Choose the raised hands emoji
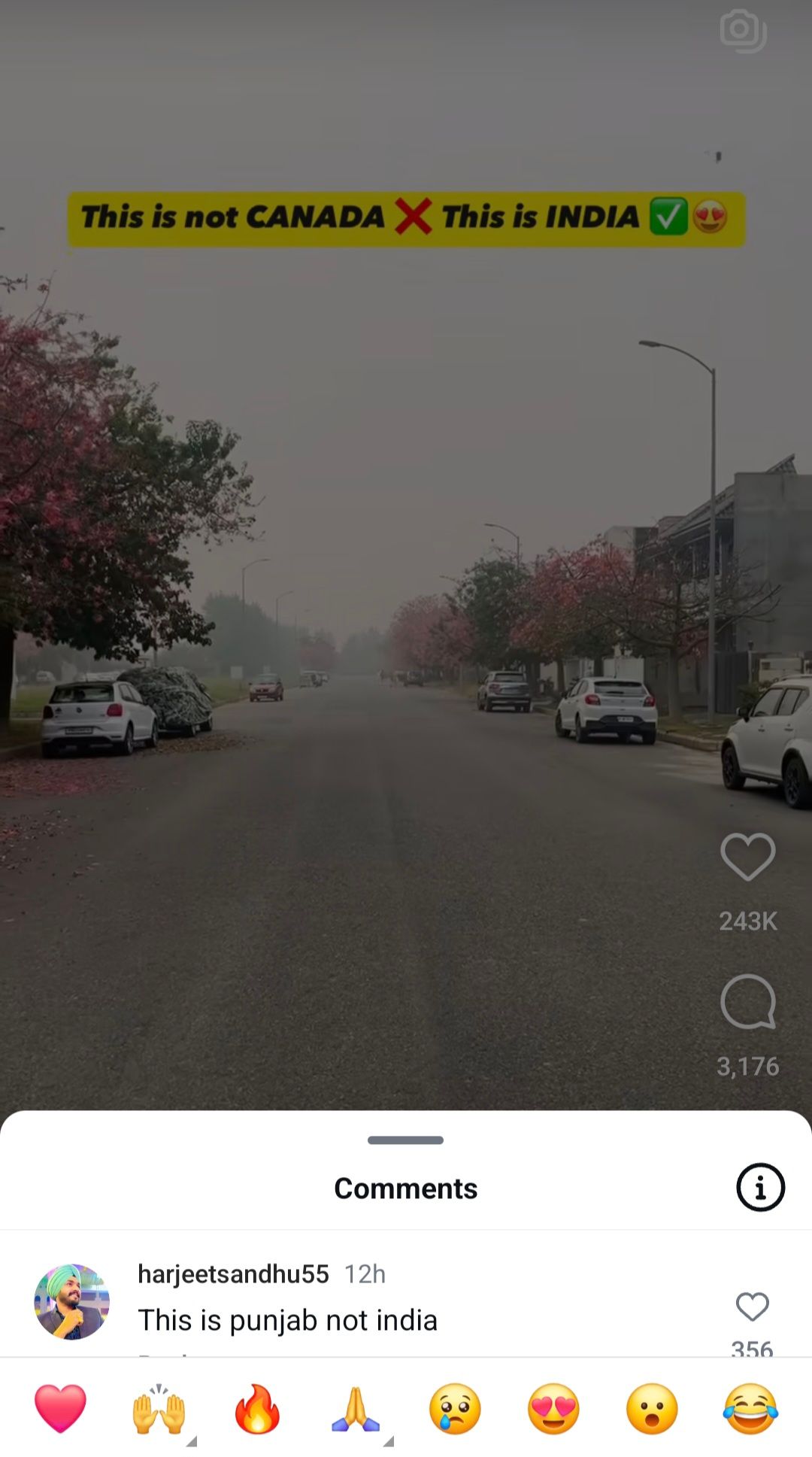This screenshot has width=812, height=1457. [159, 1409]
